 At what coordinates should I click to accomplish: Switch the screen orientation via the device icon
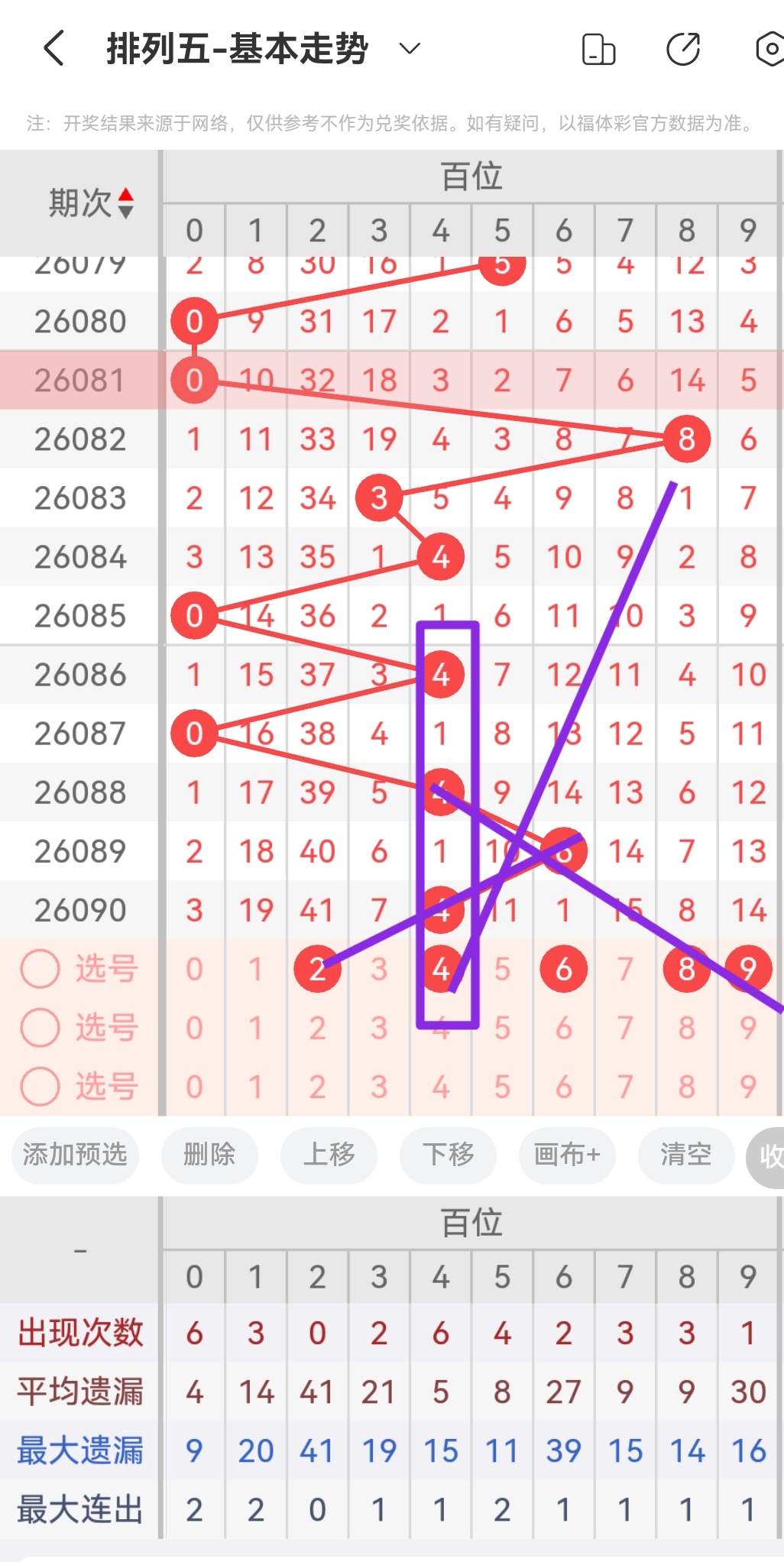coord(598,50)
